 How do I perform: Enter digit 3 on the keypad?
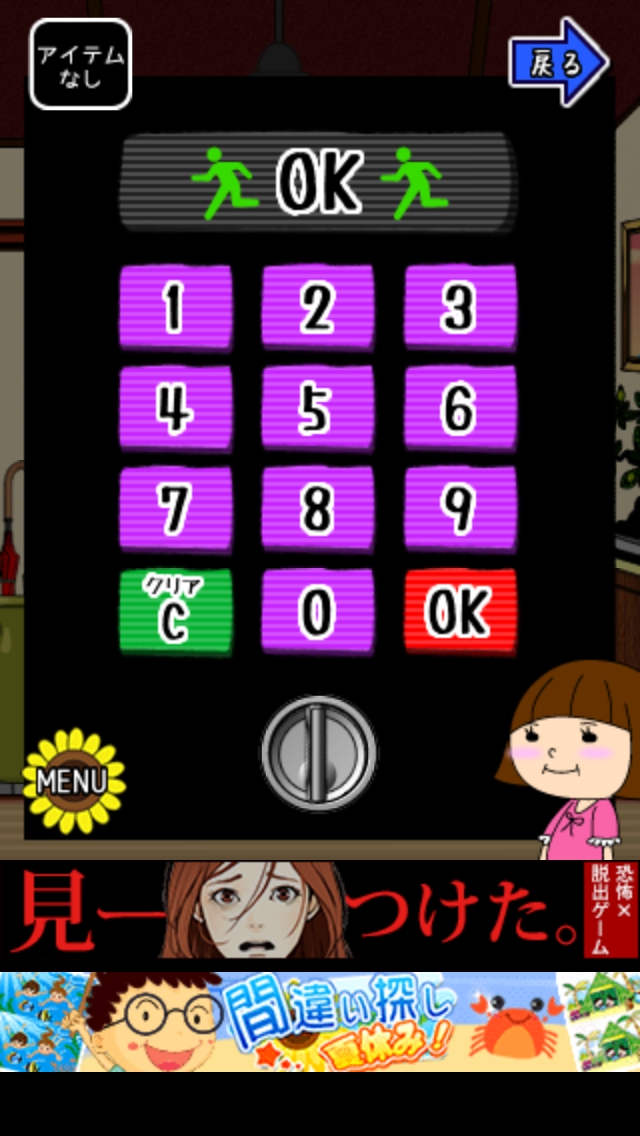tap(460, 307)
